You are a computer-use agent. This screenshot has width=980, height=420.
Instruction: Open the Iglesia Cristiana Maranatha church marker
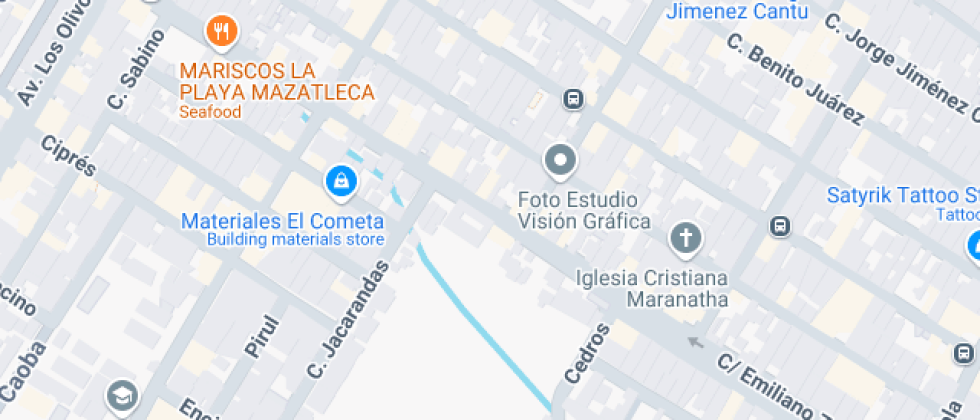click(685, 238)
